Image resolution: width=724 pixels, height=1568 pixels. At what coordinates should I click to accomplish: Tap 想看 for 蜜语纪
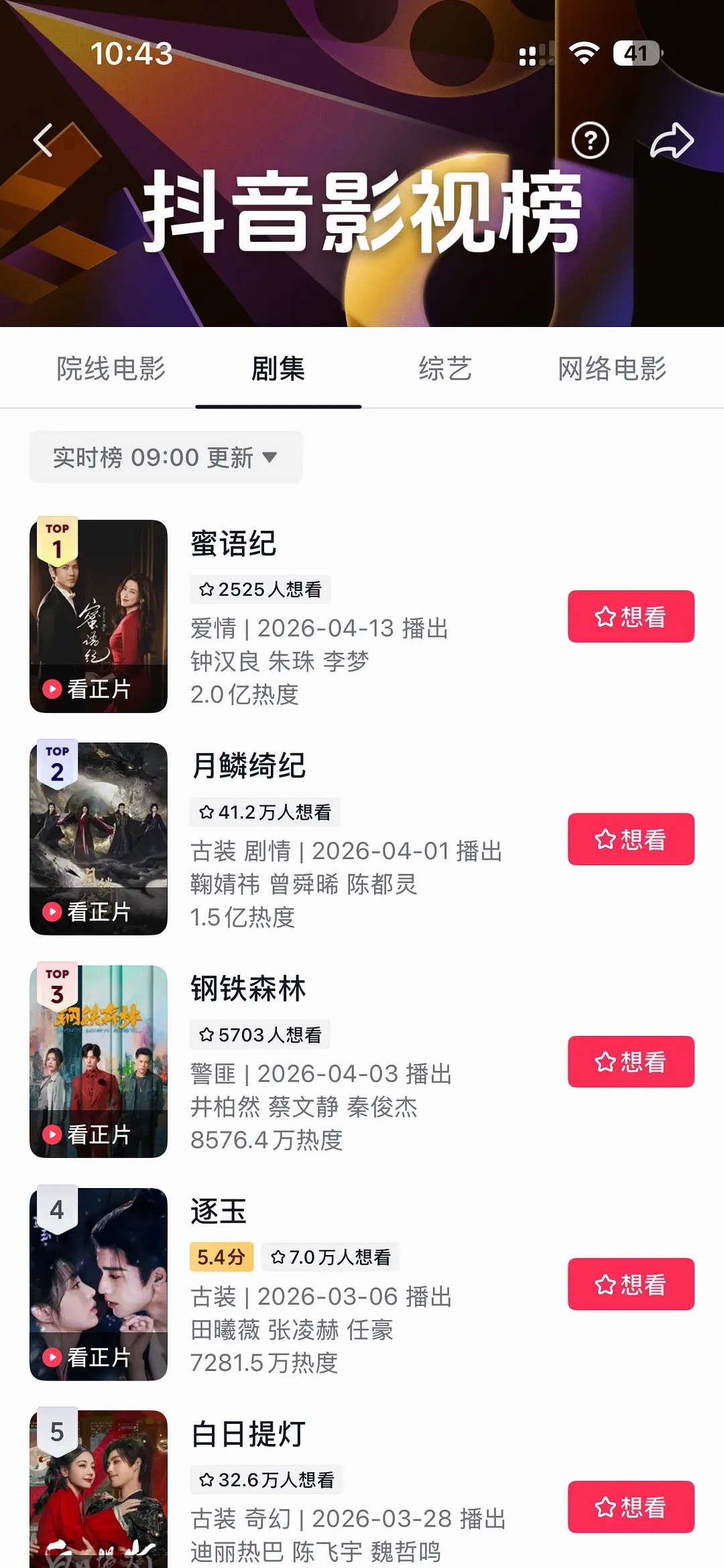click(x=631, y=616)
